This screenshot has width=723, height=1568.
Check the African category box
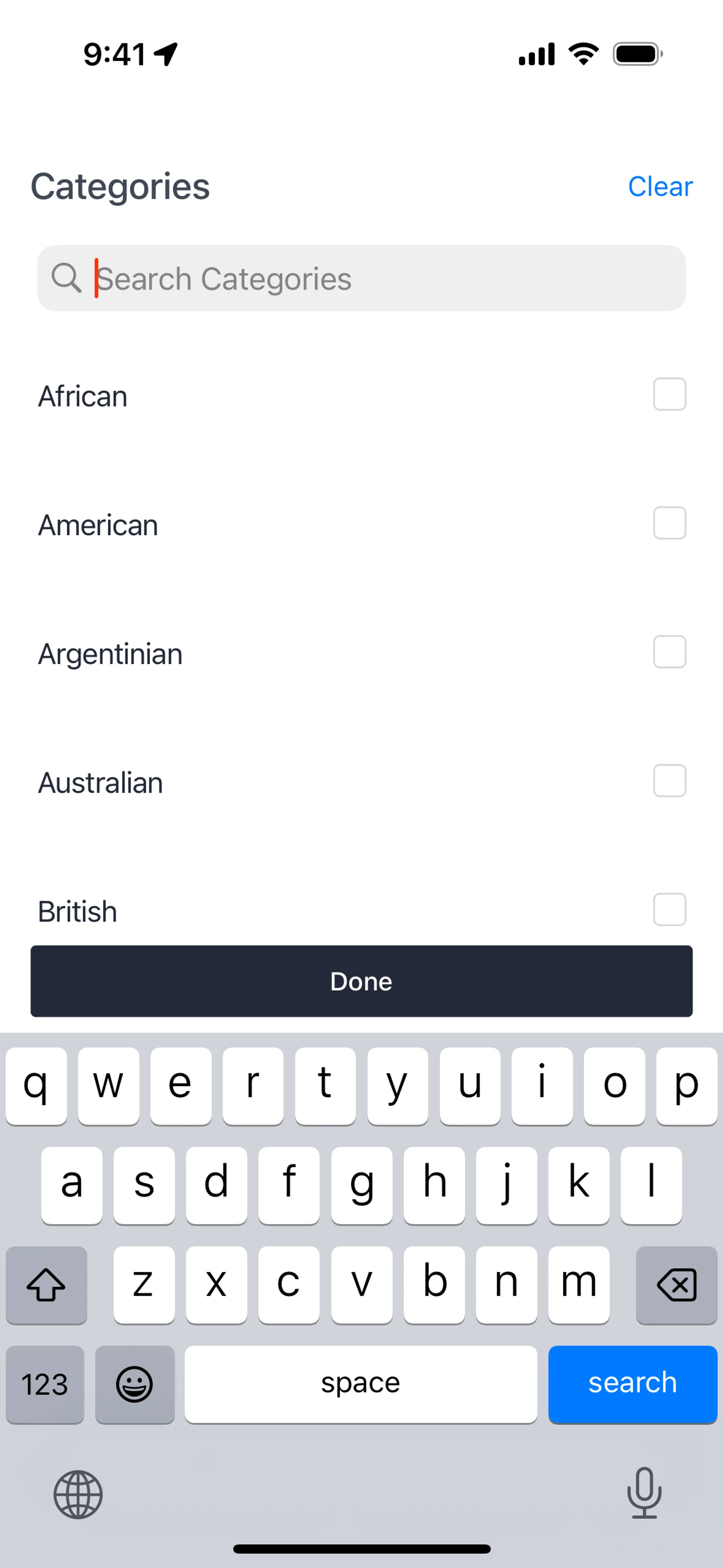pos(670,394)
